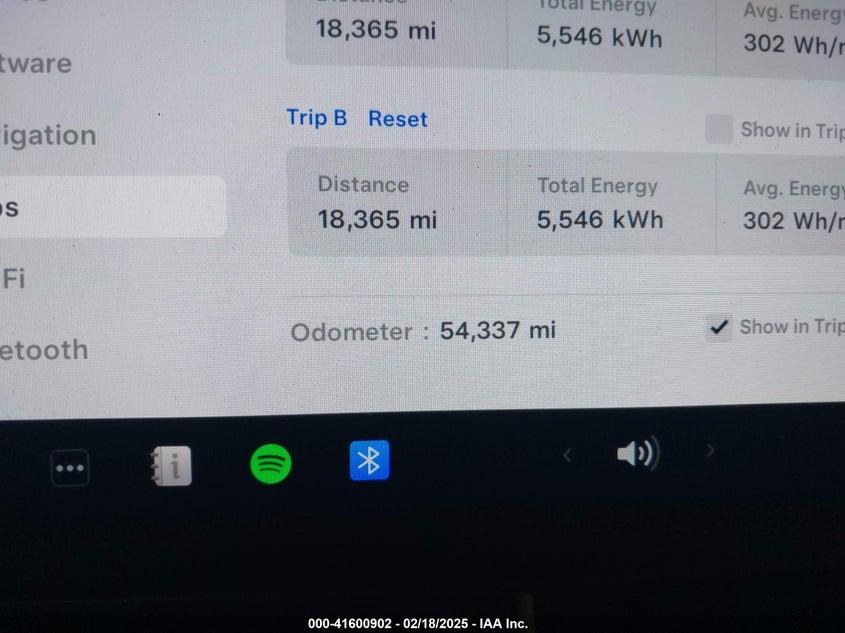845x633 pixels.
Task: Lower volume with the left arrow
Action: [567, 456]
